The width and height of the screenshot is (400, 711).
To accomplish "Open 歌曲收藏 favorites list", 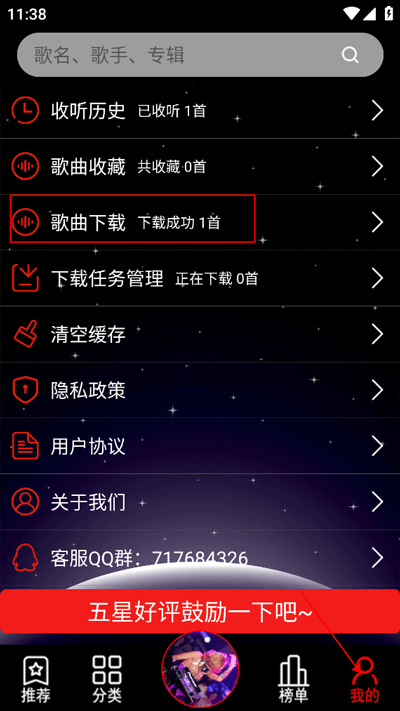I will coord(200,166).
